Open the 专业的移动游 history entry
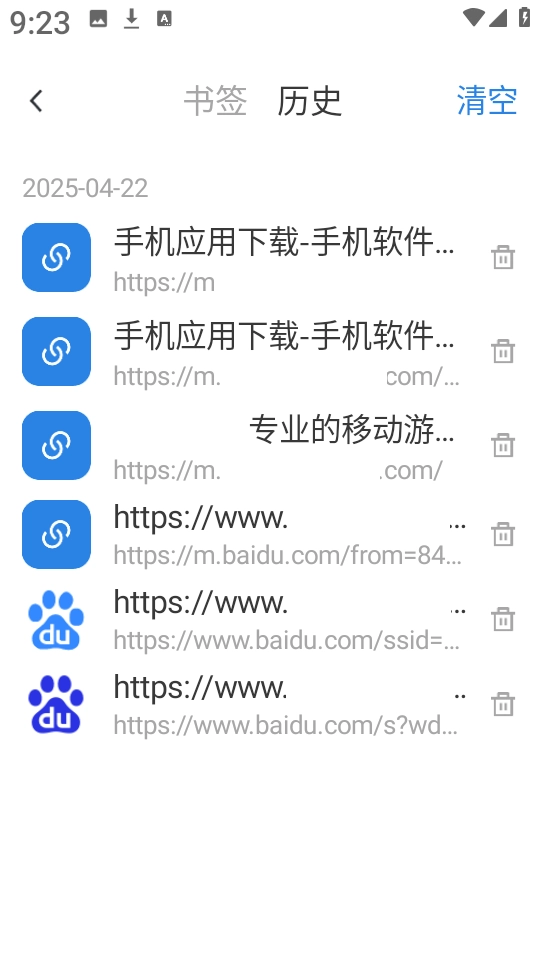The height and width of the screenshot is (960, 540). click(242, 445)
